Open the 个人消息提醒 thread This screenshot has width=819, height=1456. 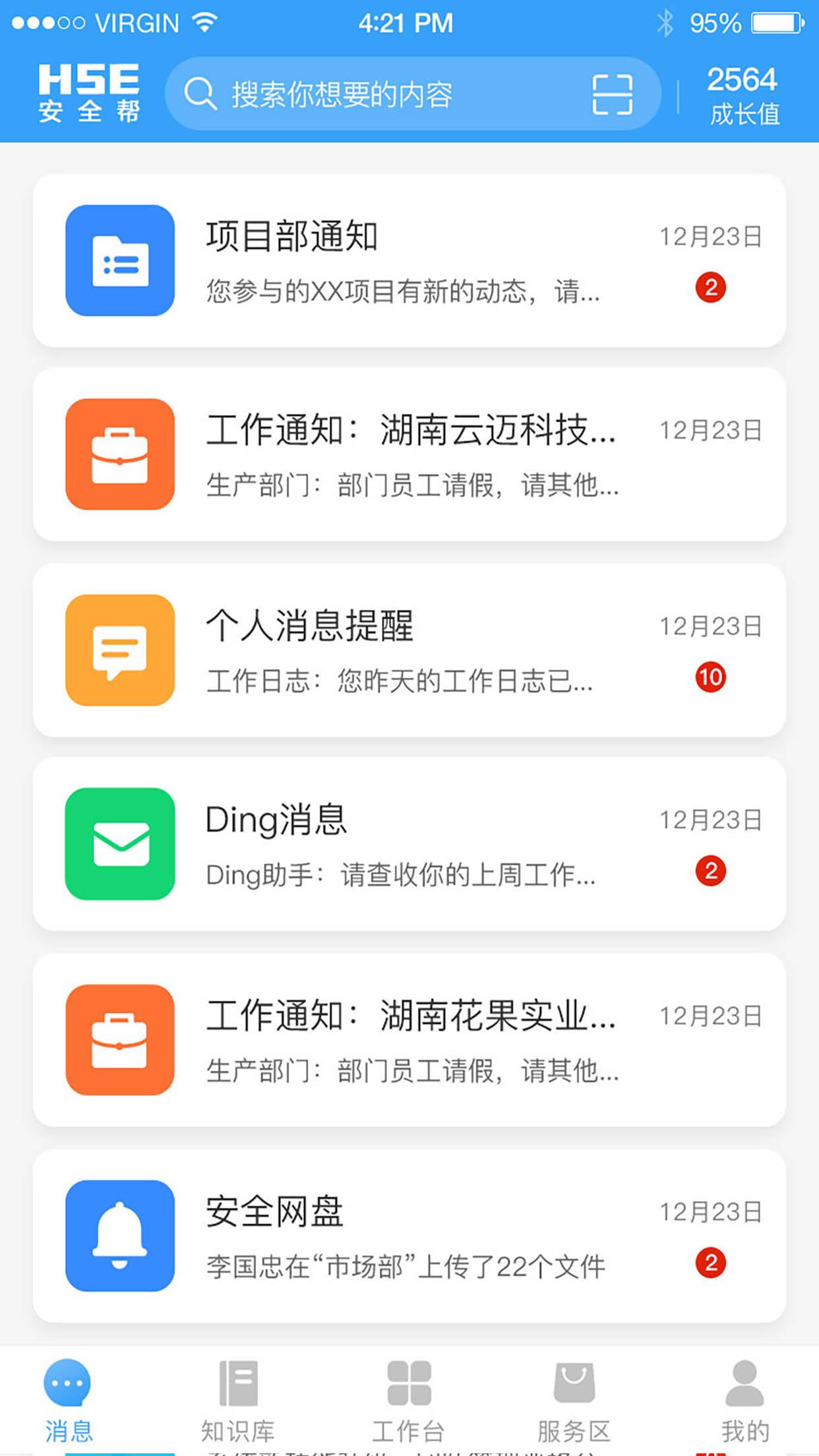409,650
